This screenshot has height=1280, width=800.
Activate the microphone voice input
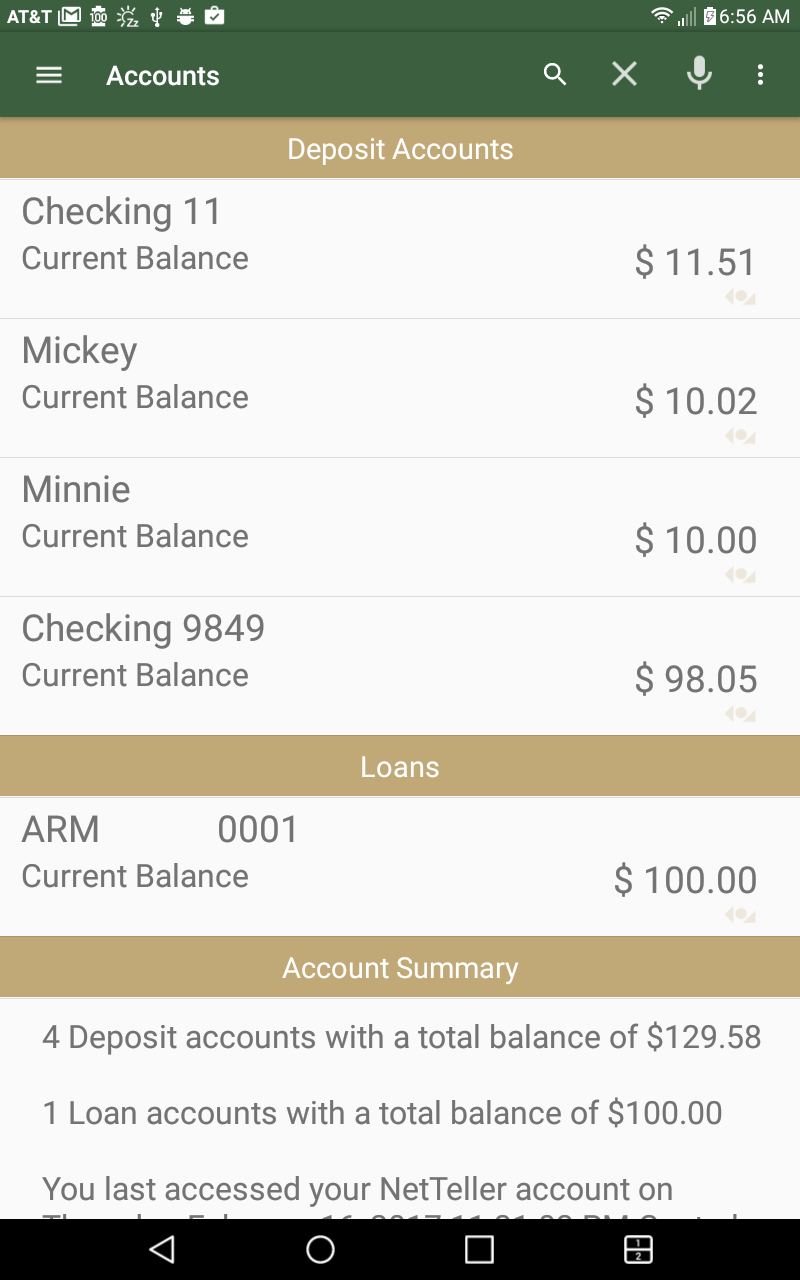tap(699, 75)
